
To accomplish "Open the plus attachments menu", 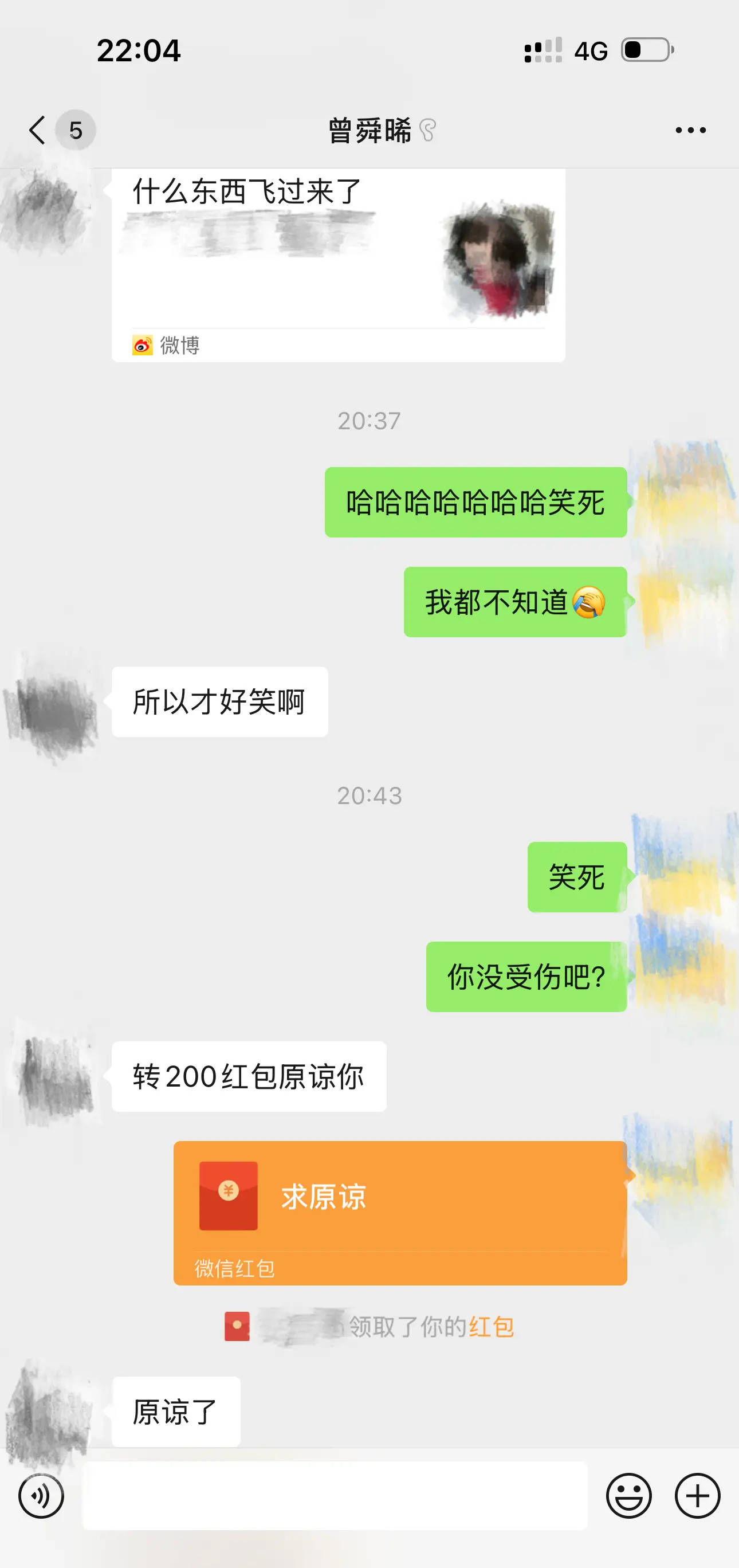I will pos(697,1495).
